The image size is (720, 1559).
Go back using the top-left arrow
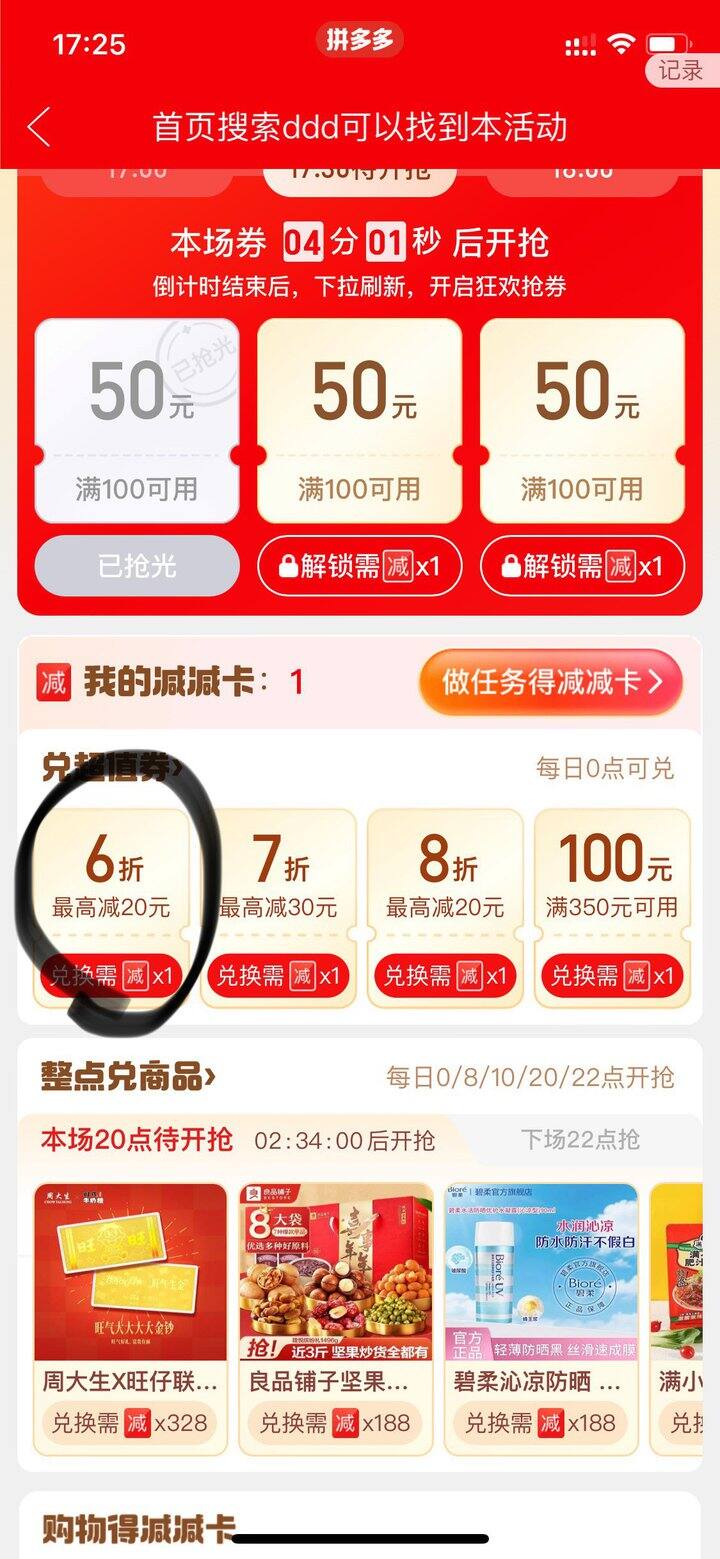[40, 128]
